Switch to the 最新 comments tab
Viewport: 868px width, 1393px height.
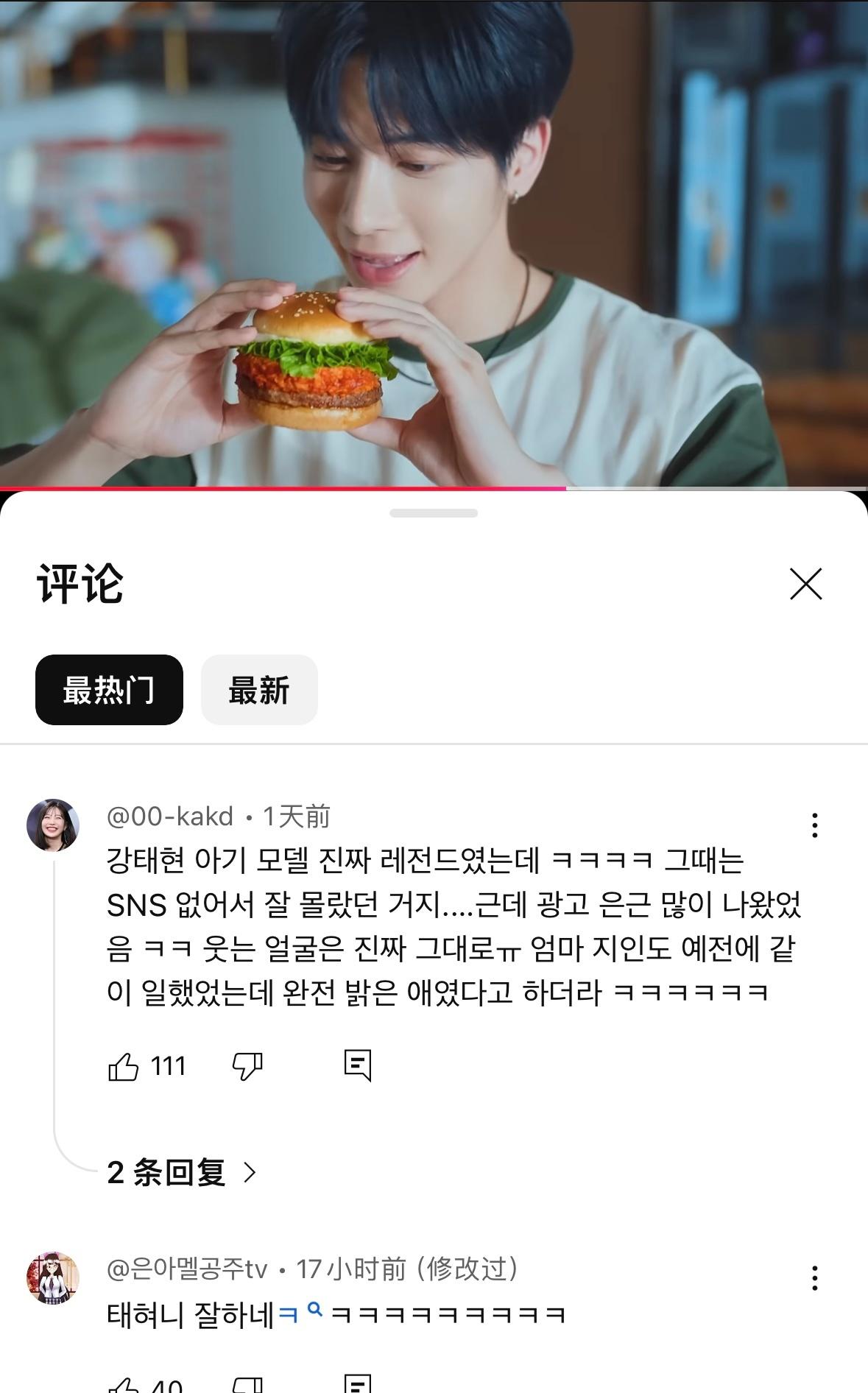[x=259, y=690]
